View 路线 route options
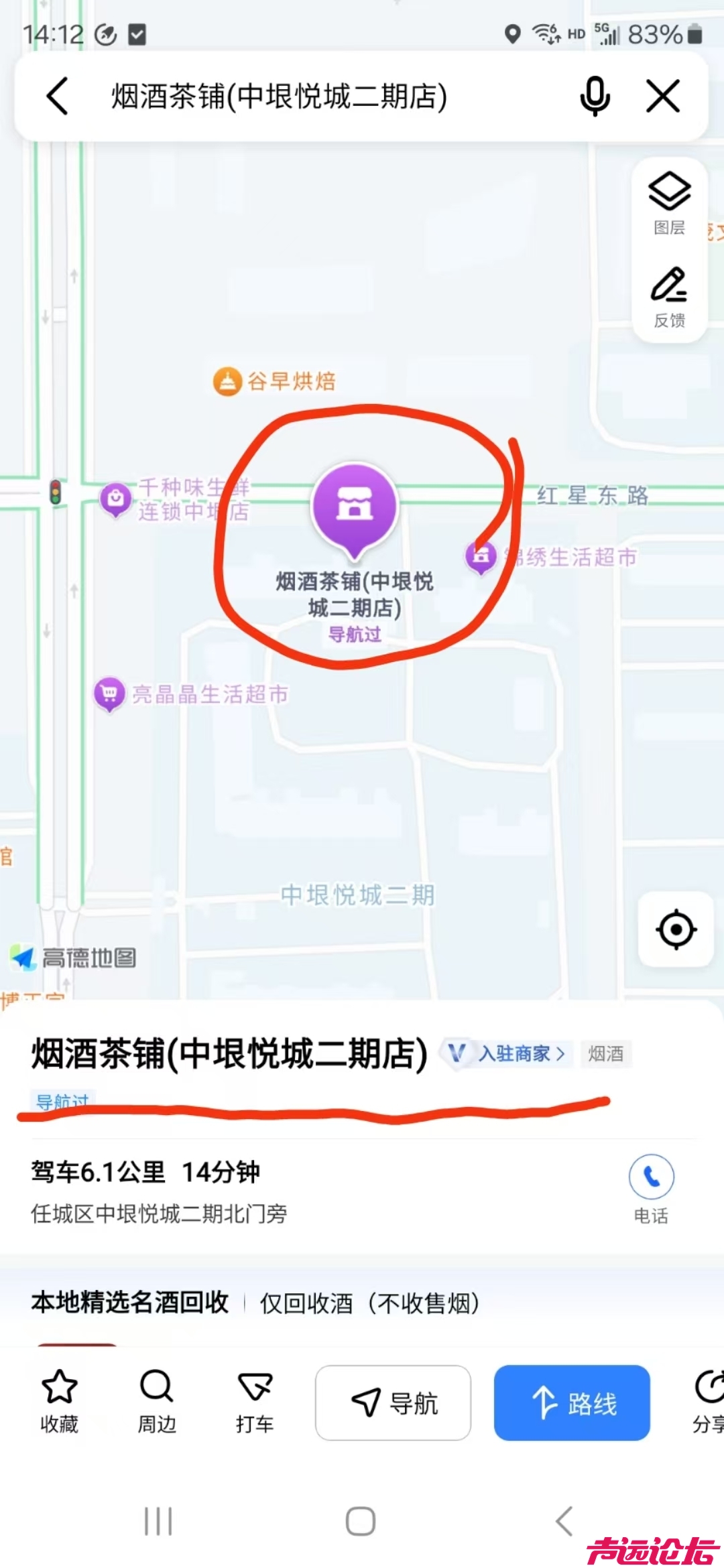The width and height of the screenshot is (724, 1568). [x=572, y=1402]
